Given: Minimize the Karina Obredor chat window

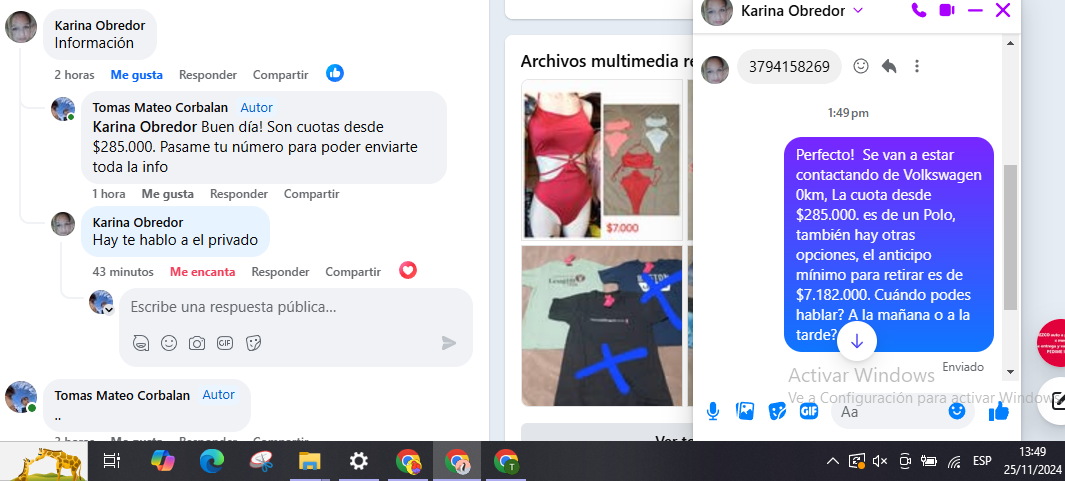Looking at the screenshot, I should tap(975, 10).
